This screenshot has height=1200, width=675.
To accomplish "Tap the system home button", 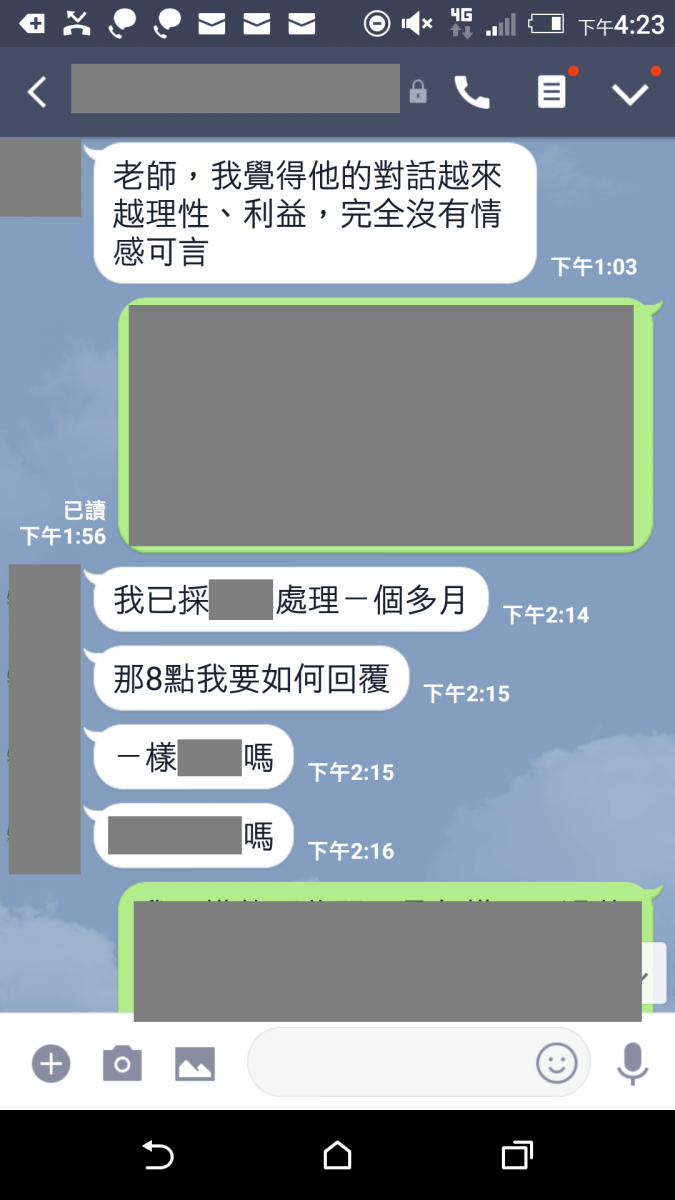I will 337,1156.
